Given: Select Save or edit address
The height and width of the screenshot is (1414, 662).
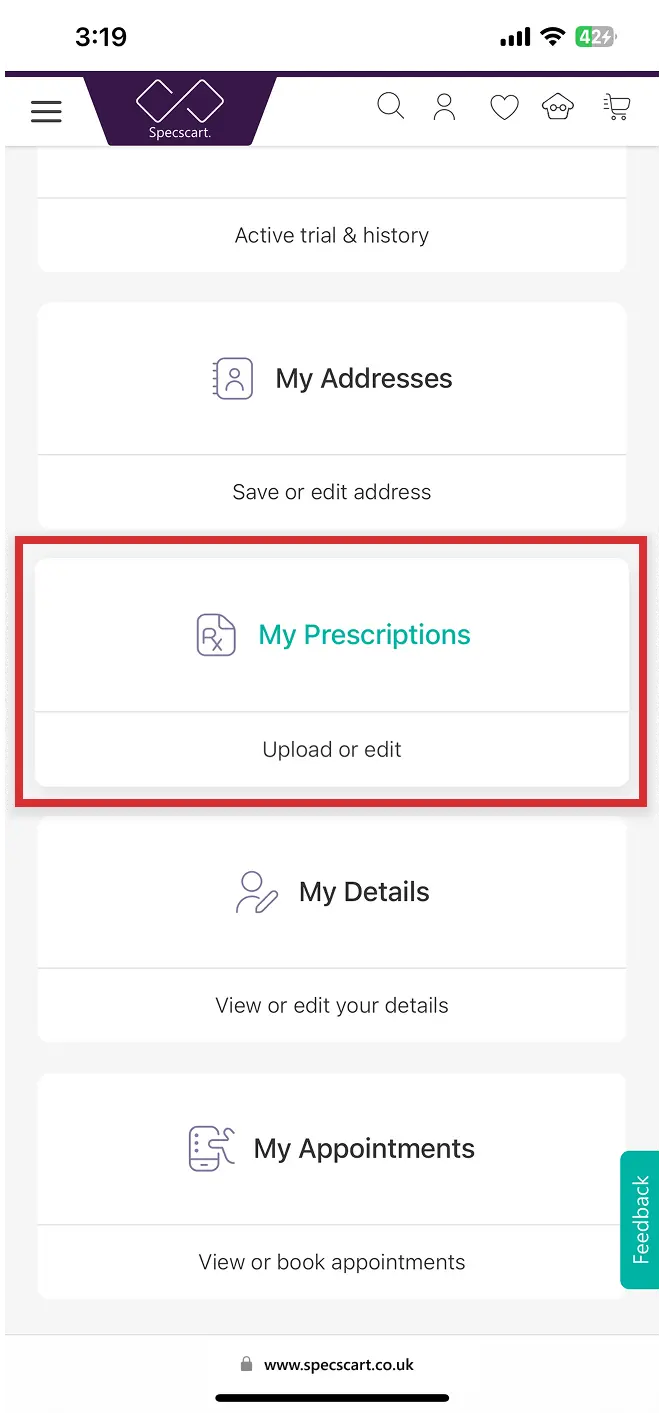Looking at the screenshot, I should tap(332, 492).
